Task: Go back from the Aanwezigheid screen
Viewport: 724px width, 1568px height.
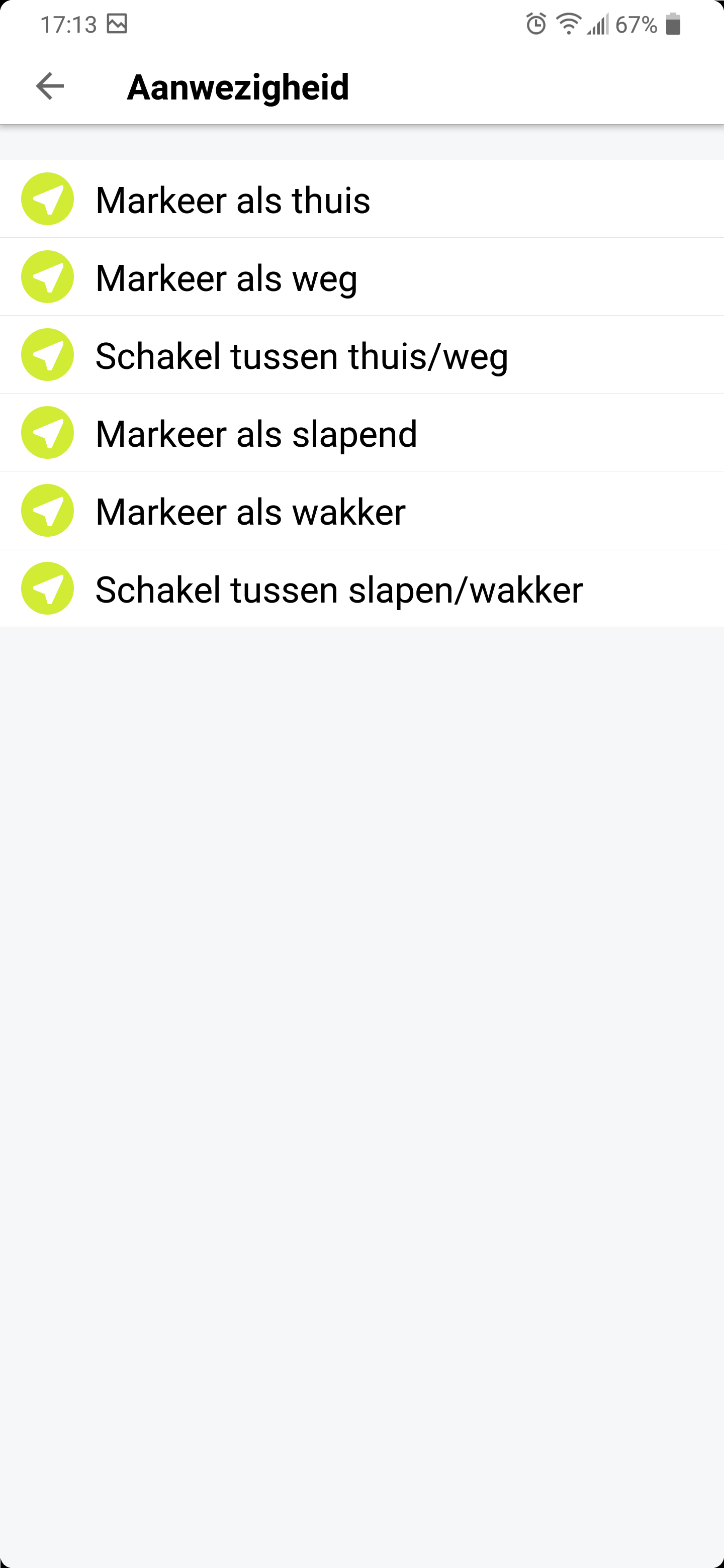Action: (x=50, y=86)
